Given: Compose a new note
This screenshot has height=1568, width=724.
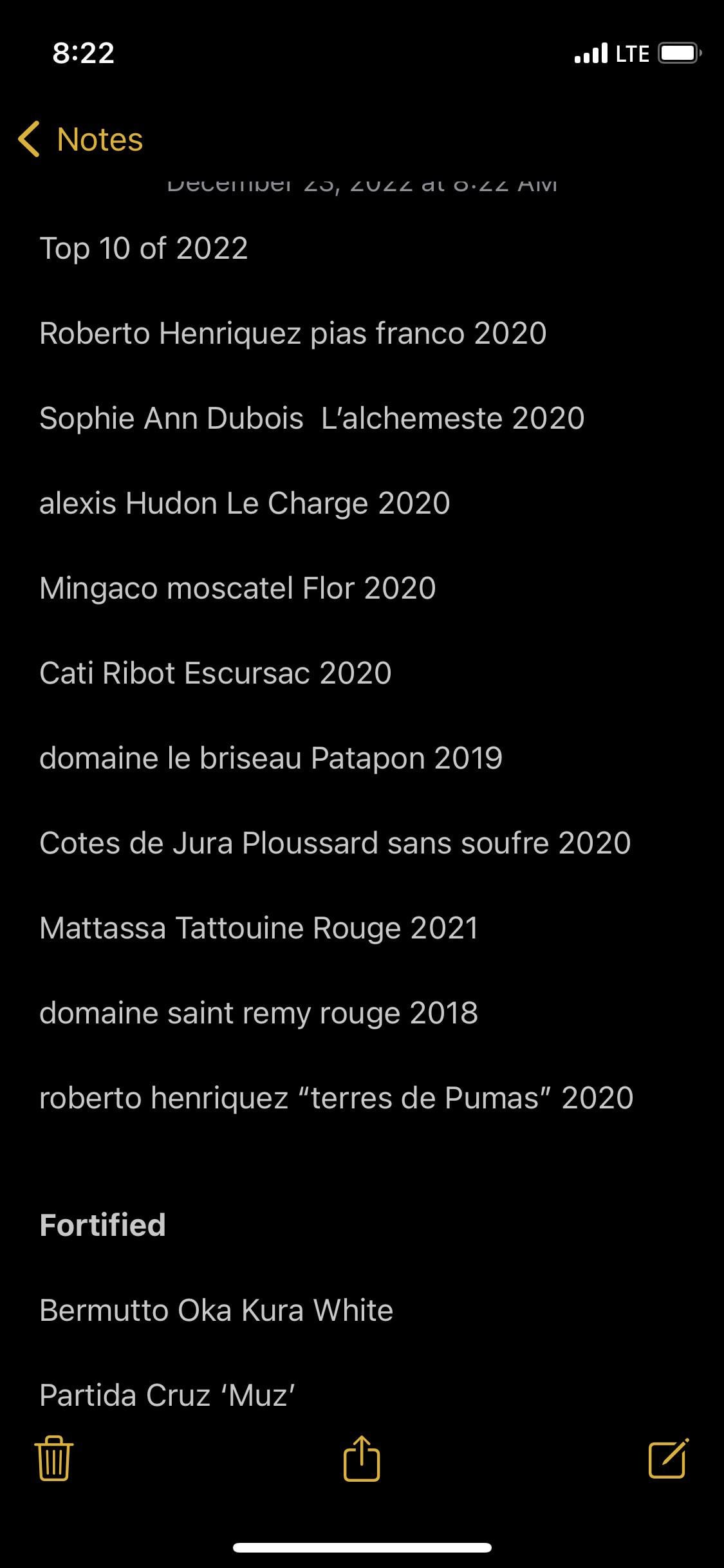Looking at the screenshot, I should tap(668, 1458).
